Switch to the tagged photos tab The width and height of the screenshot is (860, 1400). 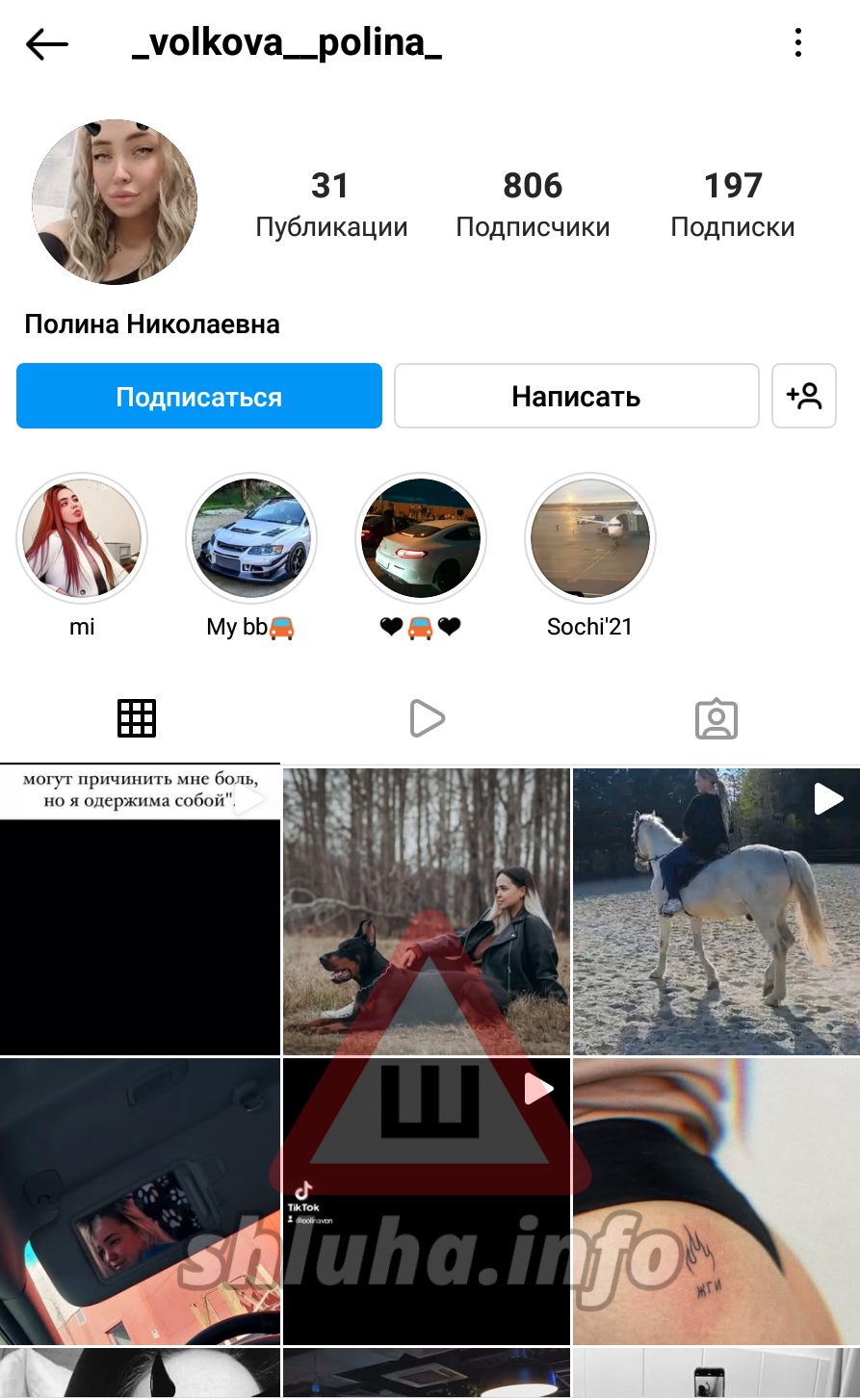click(717, 718)
